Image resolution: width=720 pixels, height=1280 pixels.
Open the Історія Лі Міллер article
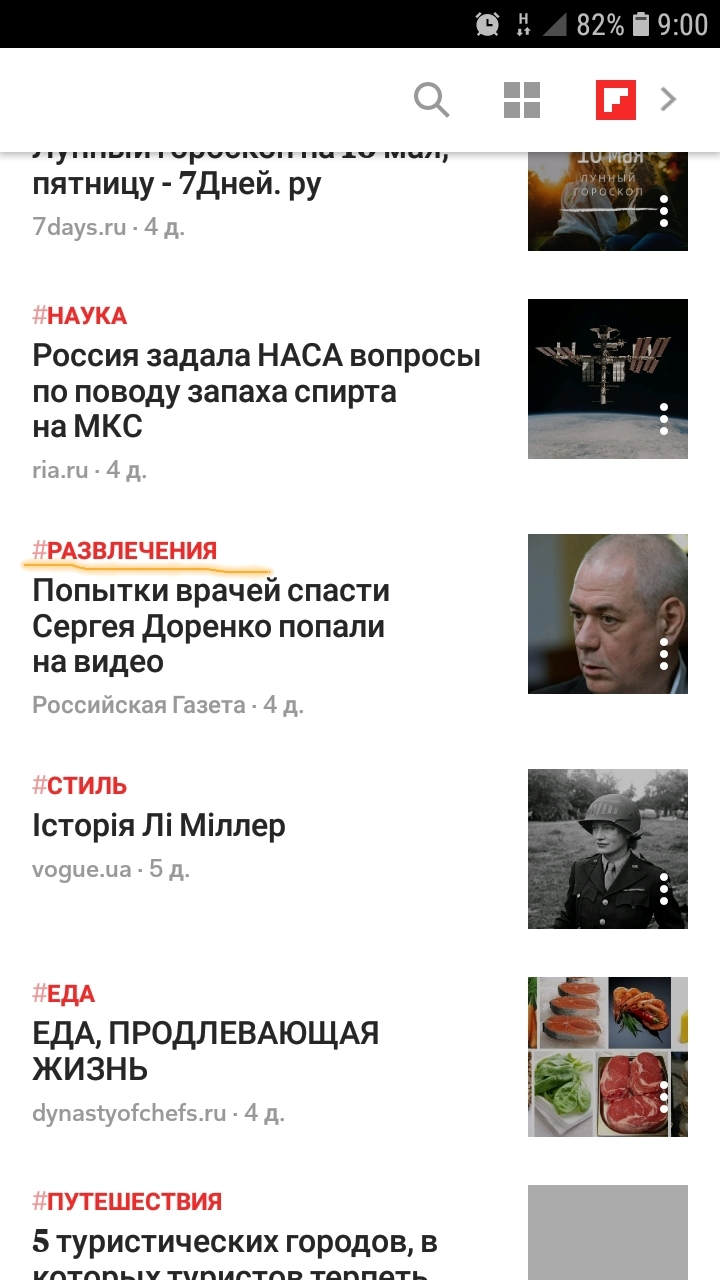[159, 825]
